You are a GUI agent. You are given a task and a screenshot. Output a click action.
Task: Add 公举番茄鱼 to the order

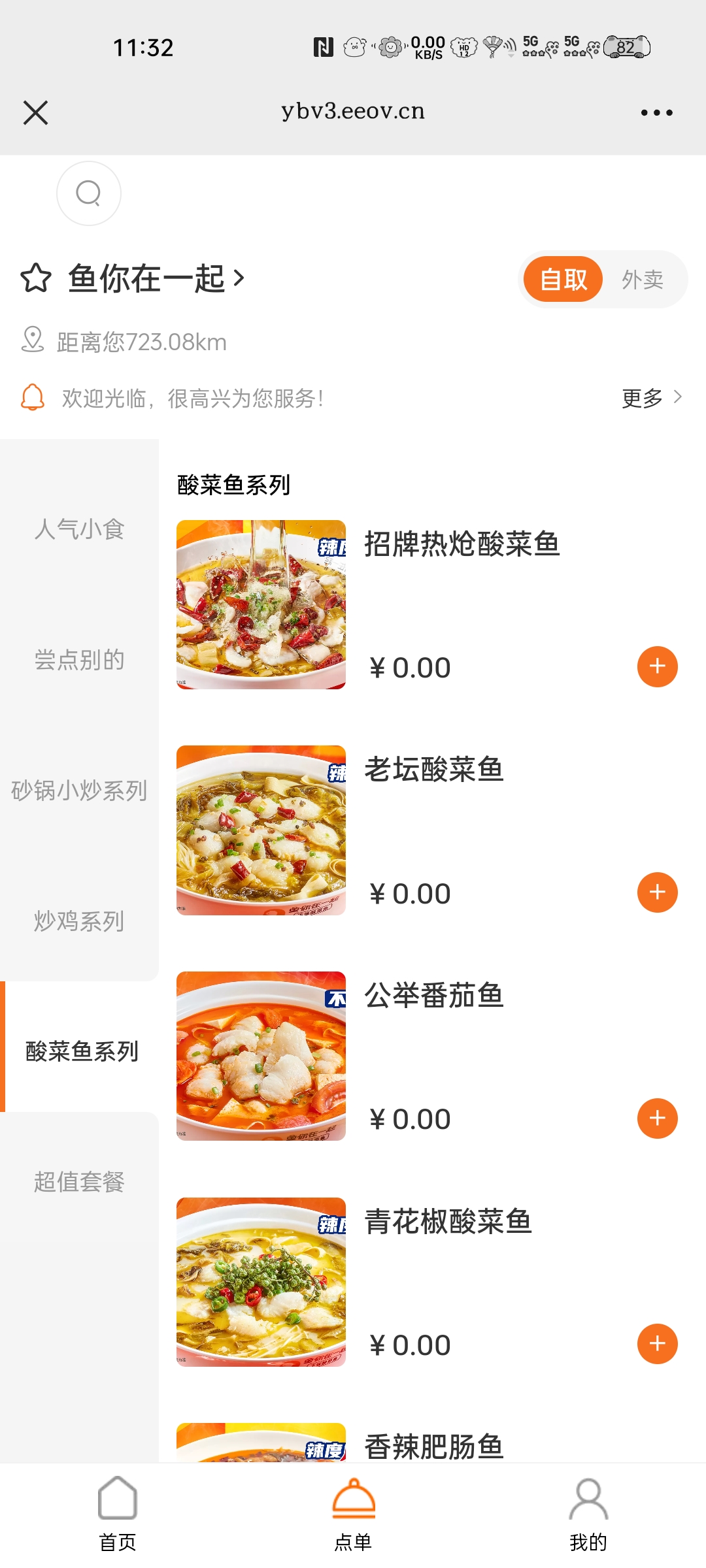click(657, 1119)
